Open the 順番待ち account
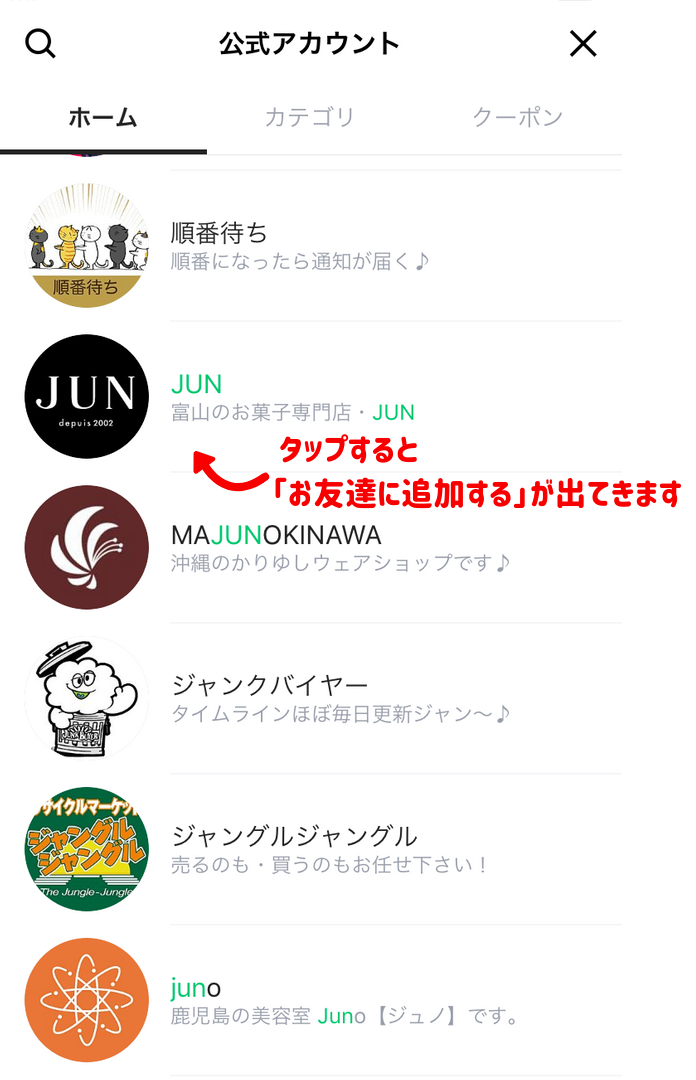The height and width of the screenshot is (1080, 696). coord(300,246)
